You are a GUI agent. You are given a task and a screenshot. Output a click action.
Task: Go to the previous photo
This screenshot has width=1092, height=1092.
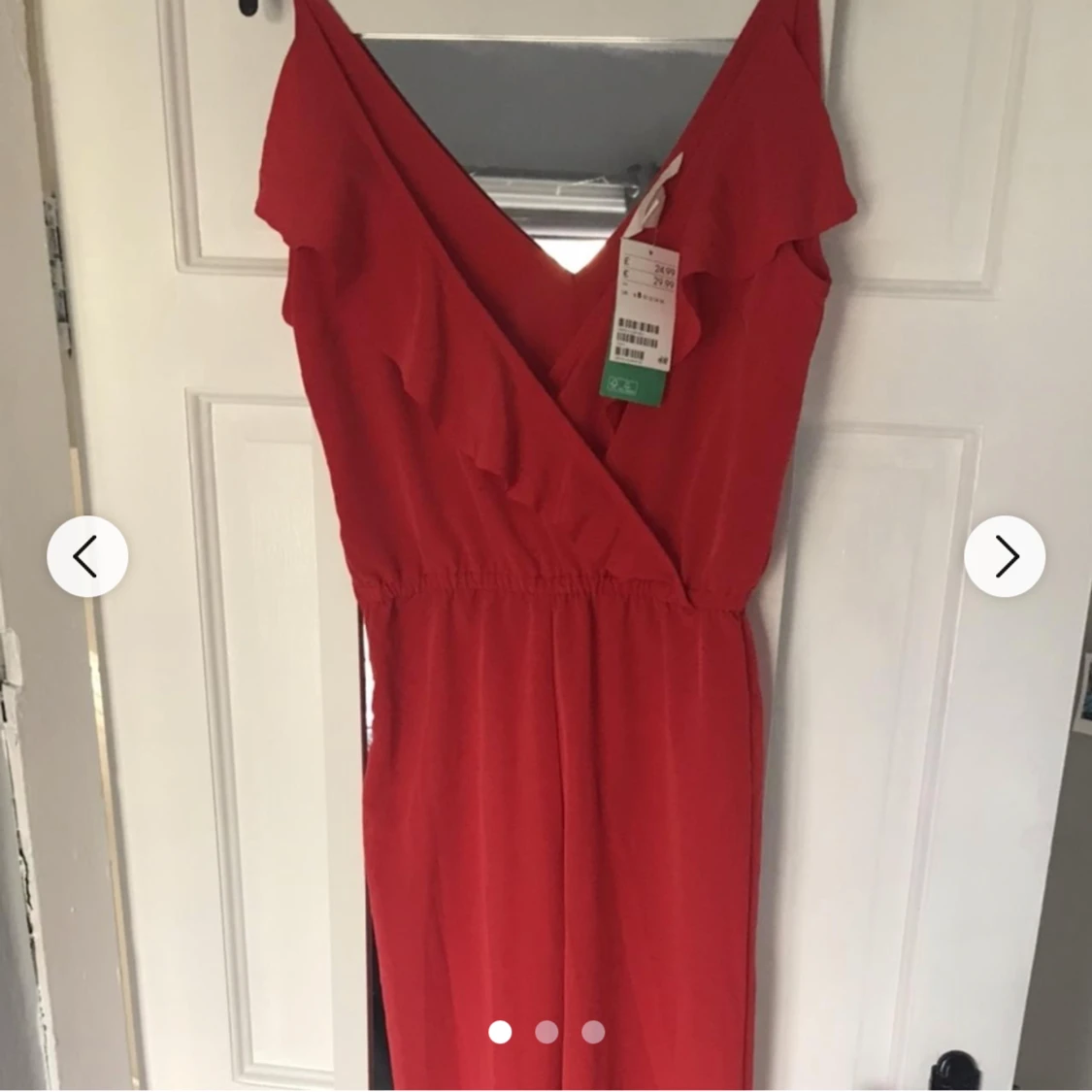click(87, 557)
